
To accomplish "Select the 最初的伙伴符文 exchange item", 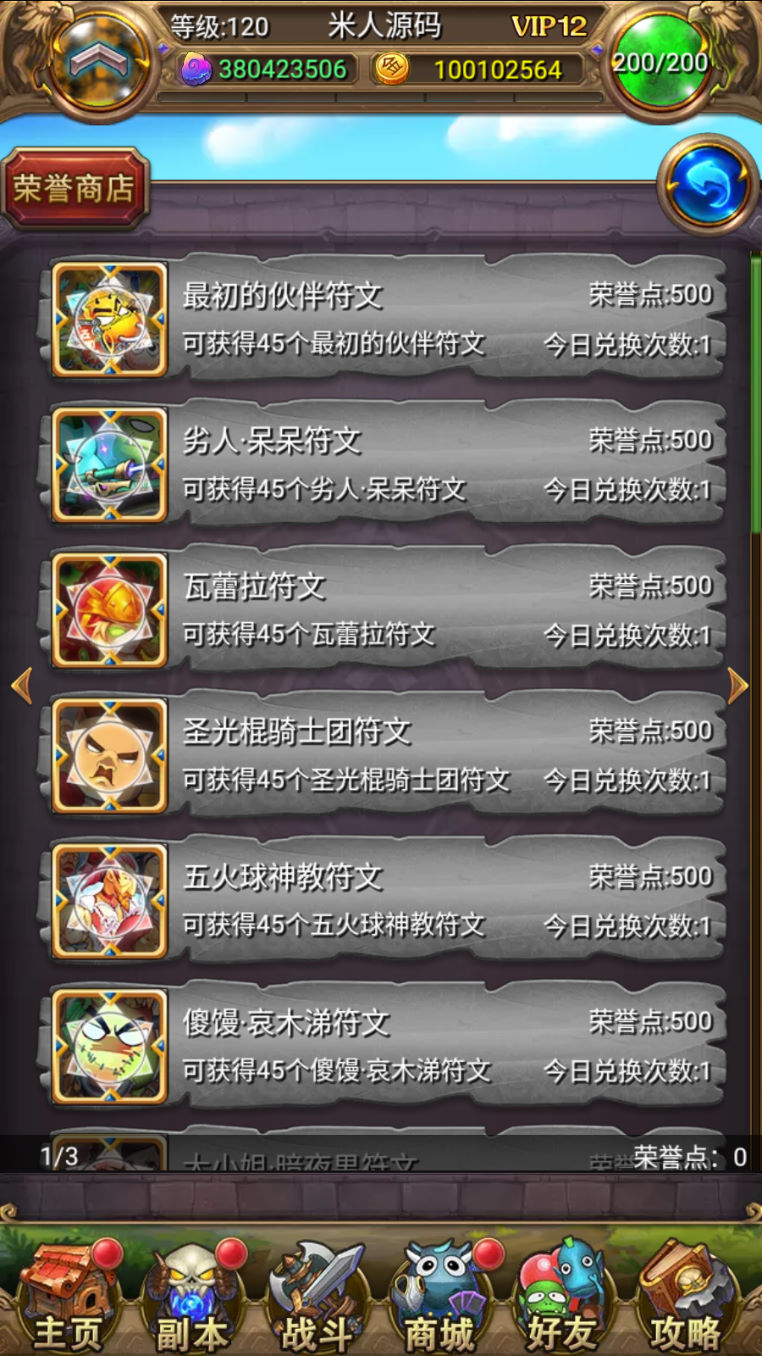I will 385,319.
